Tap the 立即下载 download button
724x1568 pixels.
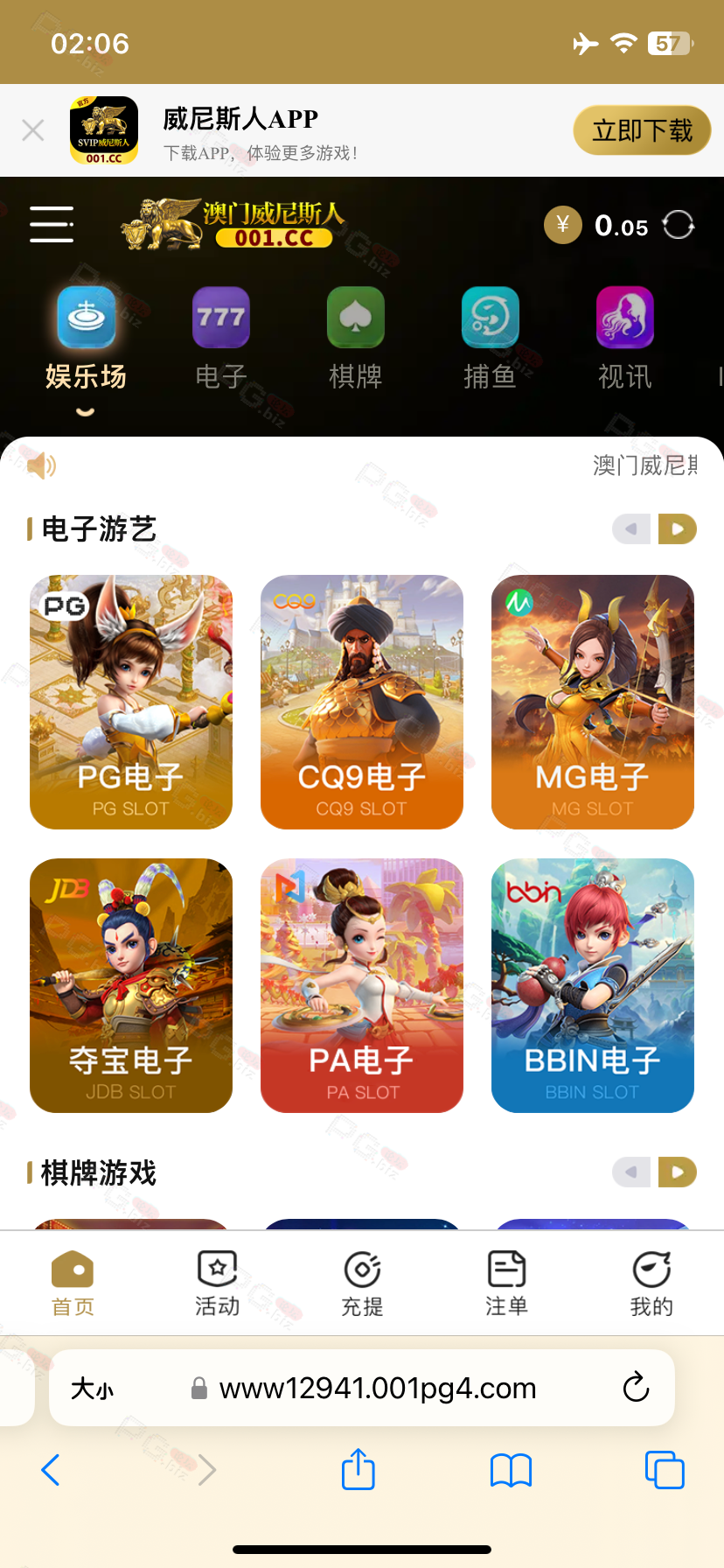(642, 130)
